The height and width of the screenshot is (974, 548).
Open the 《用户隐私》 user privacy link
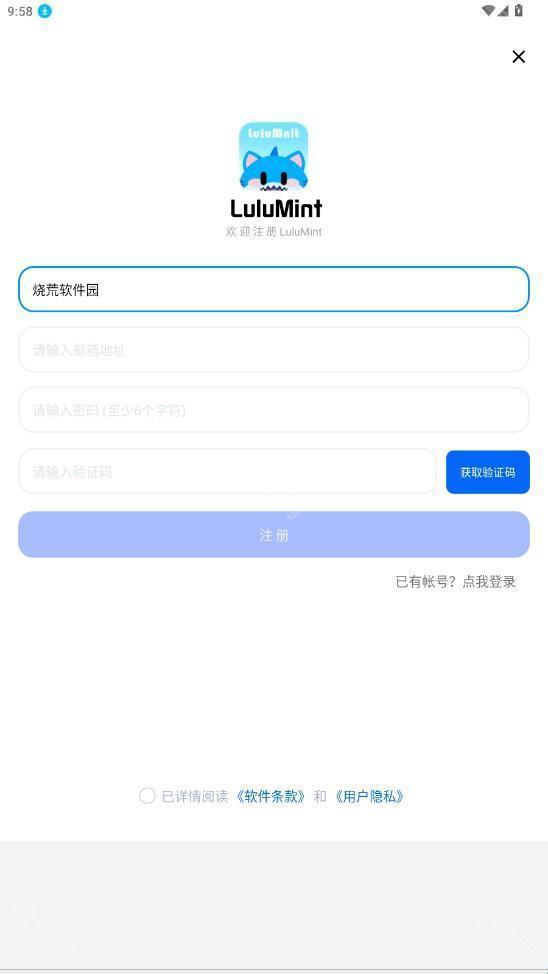pyautogui.click(x=368, y=796)
